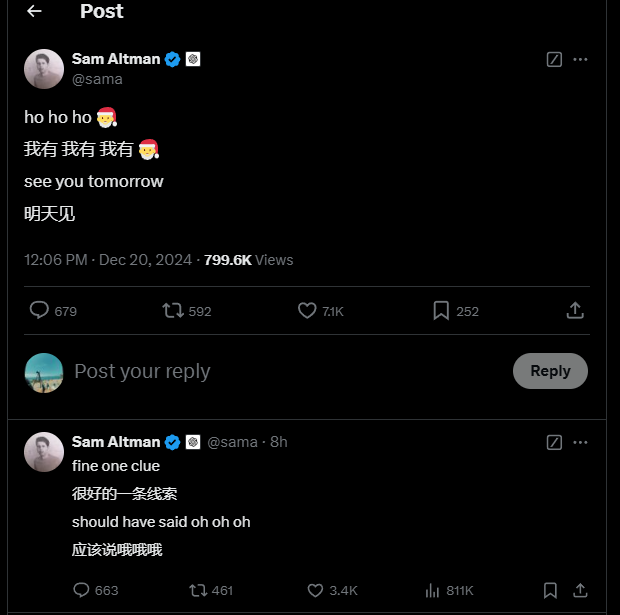Like the "fine one clue" reply
Screen dimensions: 620x615
(x=315, y=590)
